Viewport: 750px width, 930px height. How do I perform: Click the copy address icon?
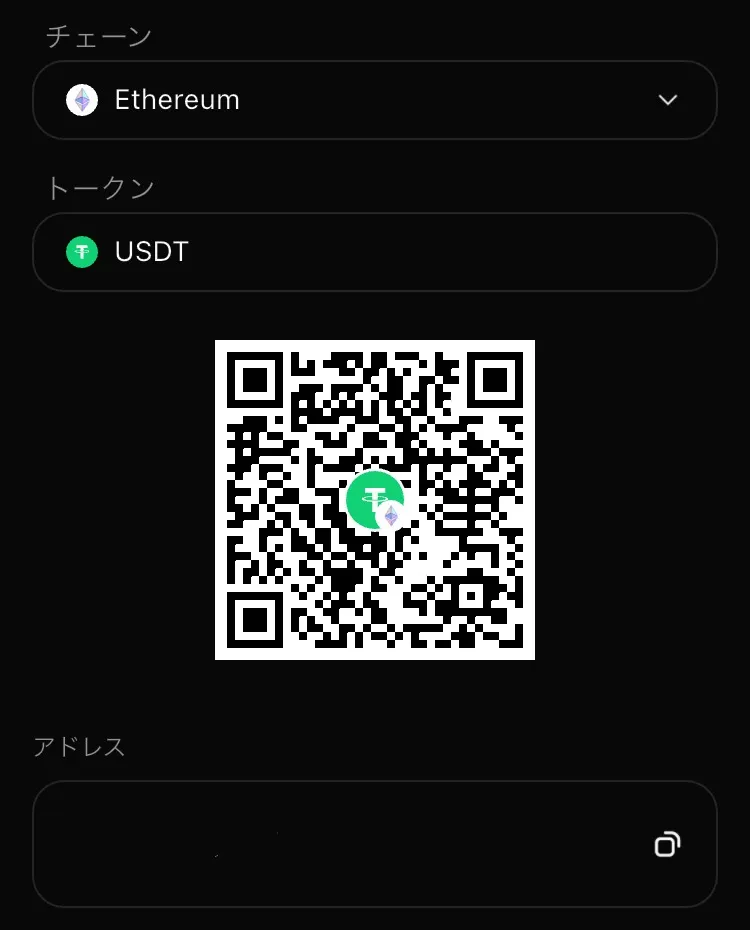point(667,844)
